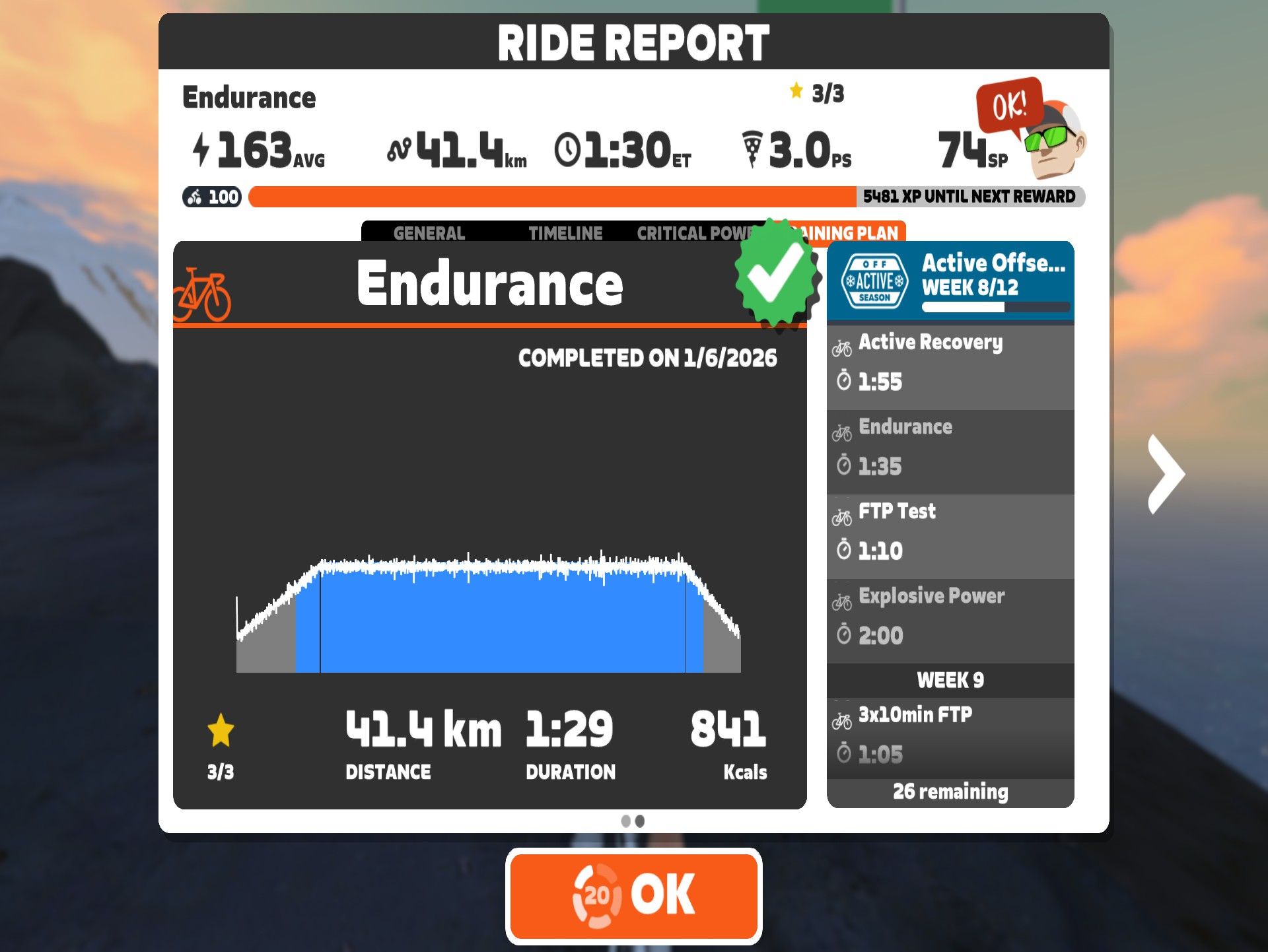1268x952 pixels.
Task: Confirm the ride report with OK
Action: click(x=633, y=896)
